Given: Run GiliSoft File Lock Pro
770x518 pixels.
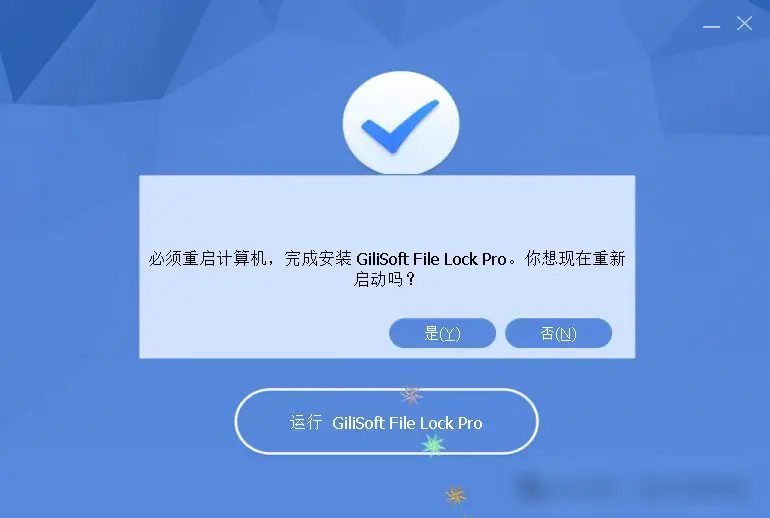Looking at the screenshot, I should coord(386,422).
